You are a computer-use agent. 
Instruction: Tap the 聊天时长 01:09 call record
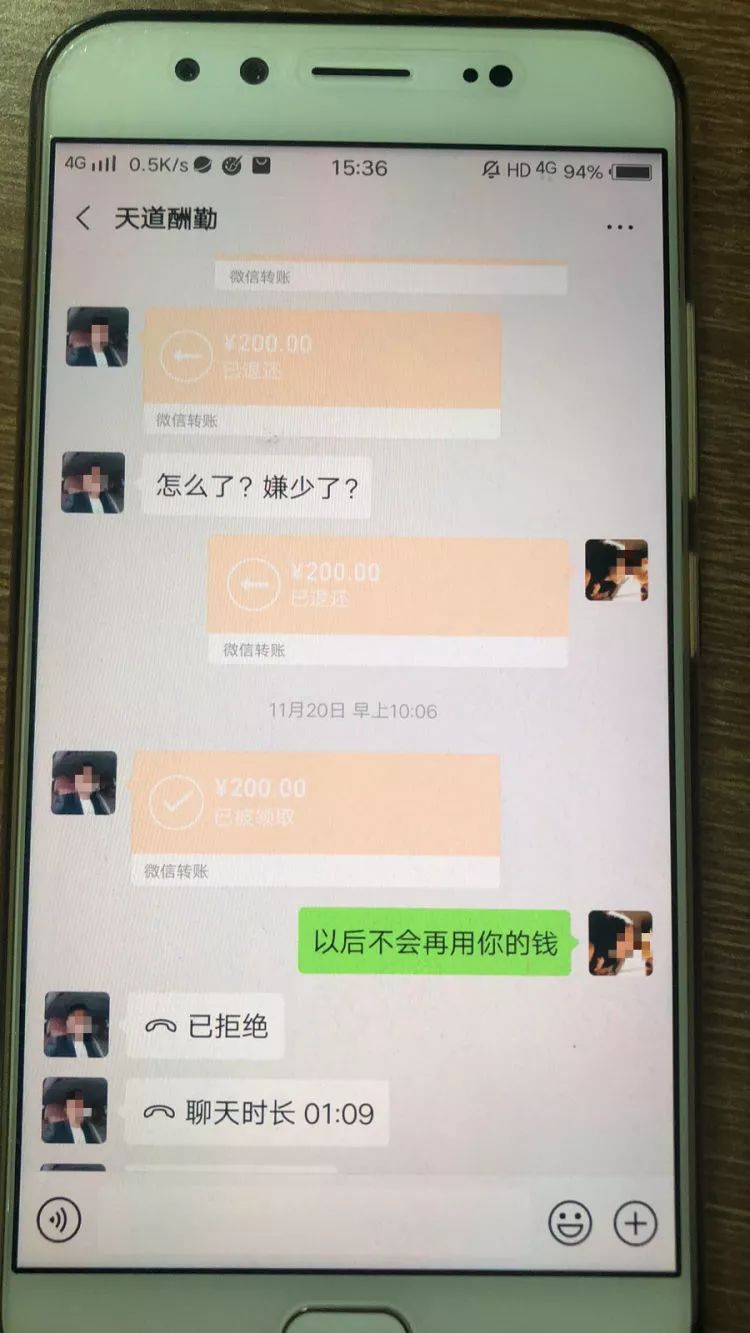(x=258, y=1113)
